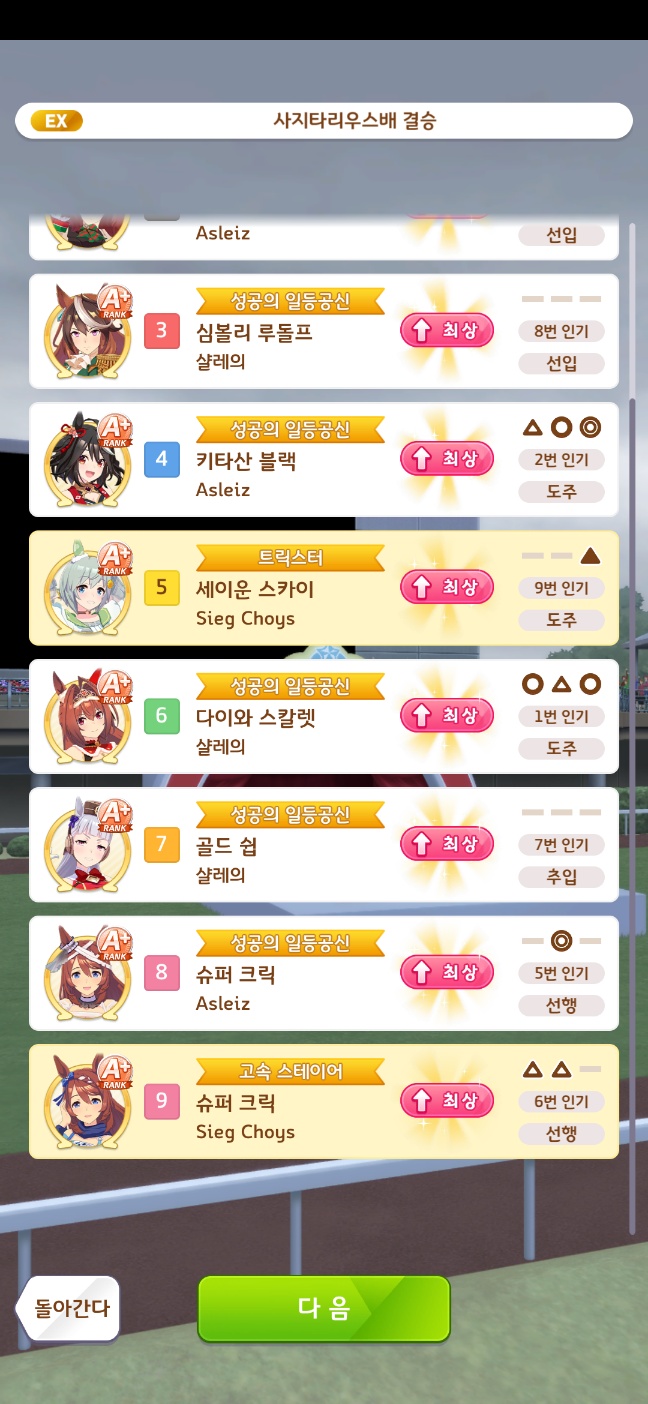Open entry 3 심볼리 루돌프 card

click(x=323, y=332)
